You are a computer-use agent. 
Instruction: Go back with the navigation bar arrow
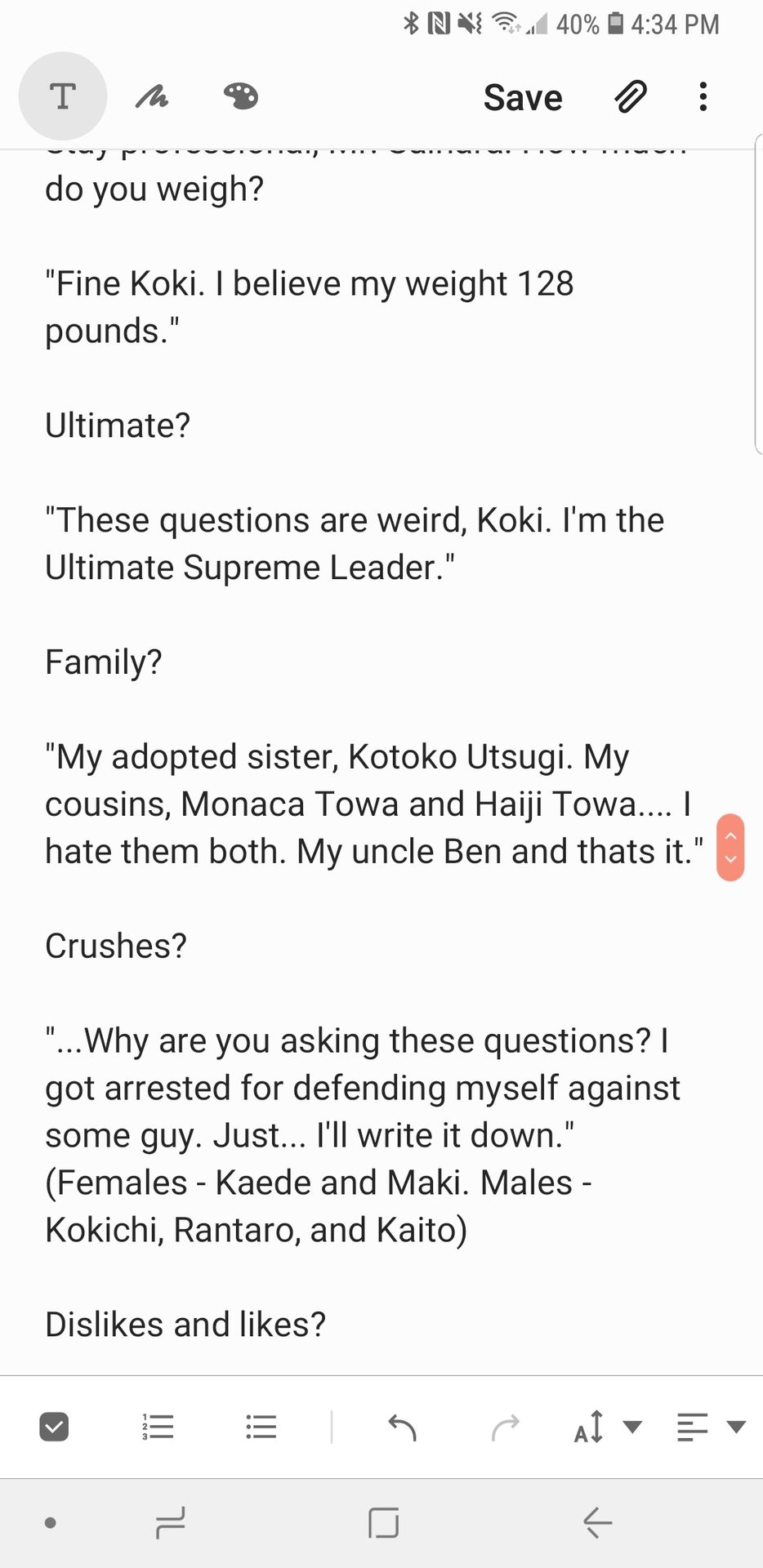(x=597, y=1523)
